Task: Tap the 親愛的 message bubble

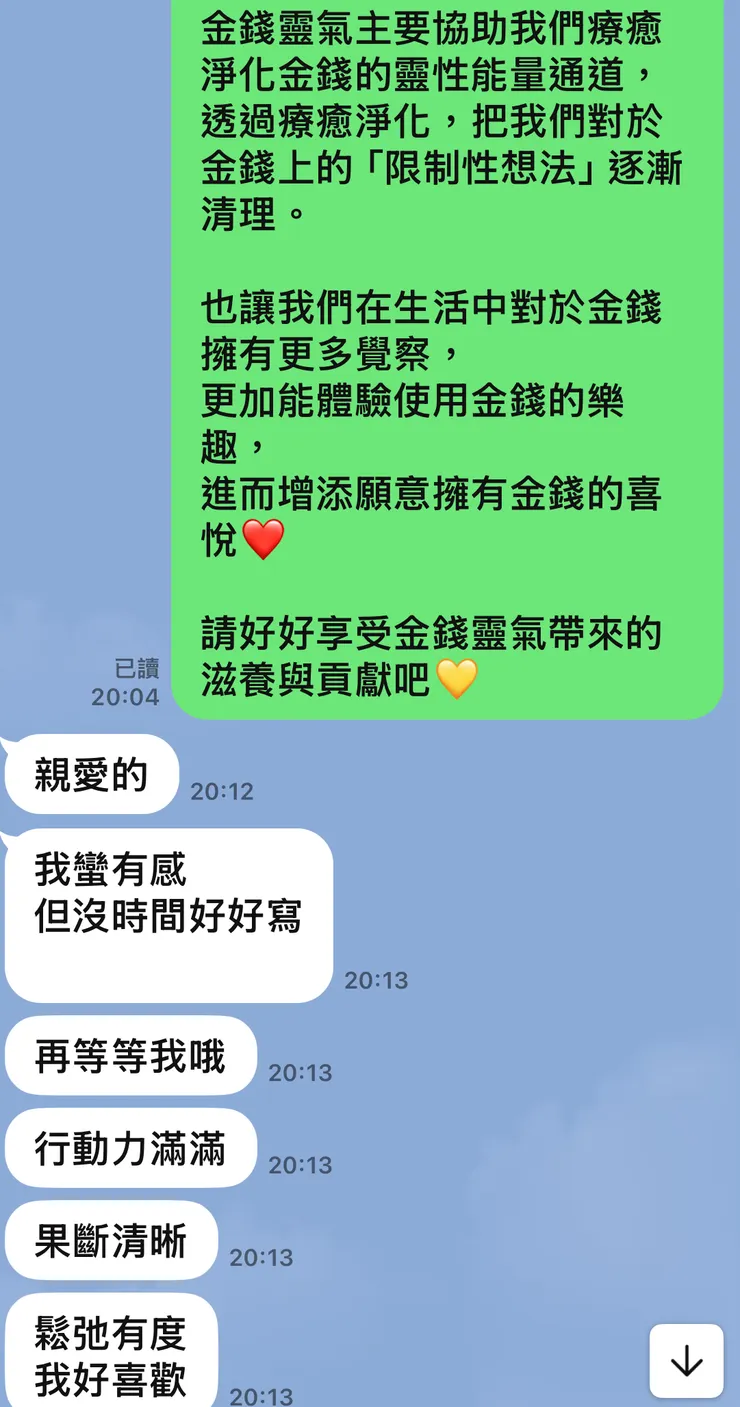Action: (90, 775)
